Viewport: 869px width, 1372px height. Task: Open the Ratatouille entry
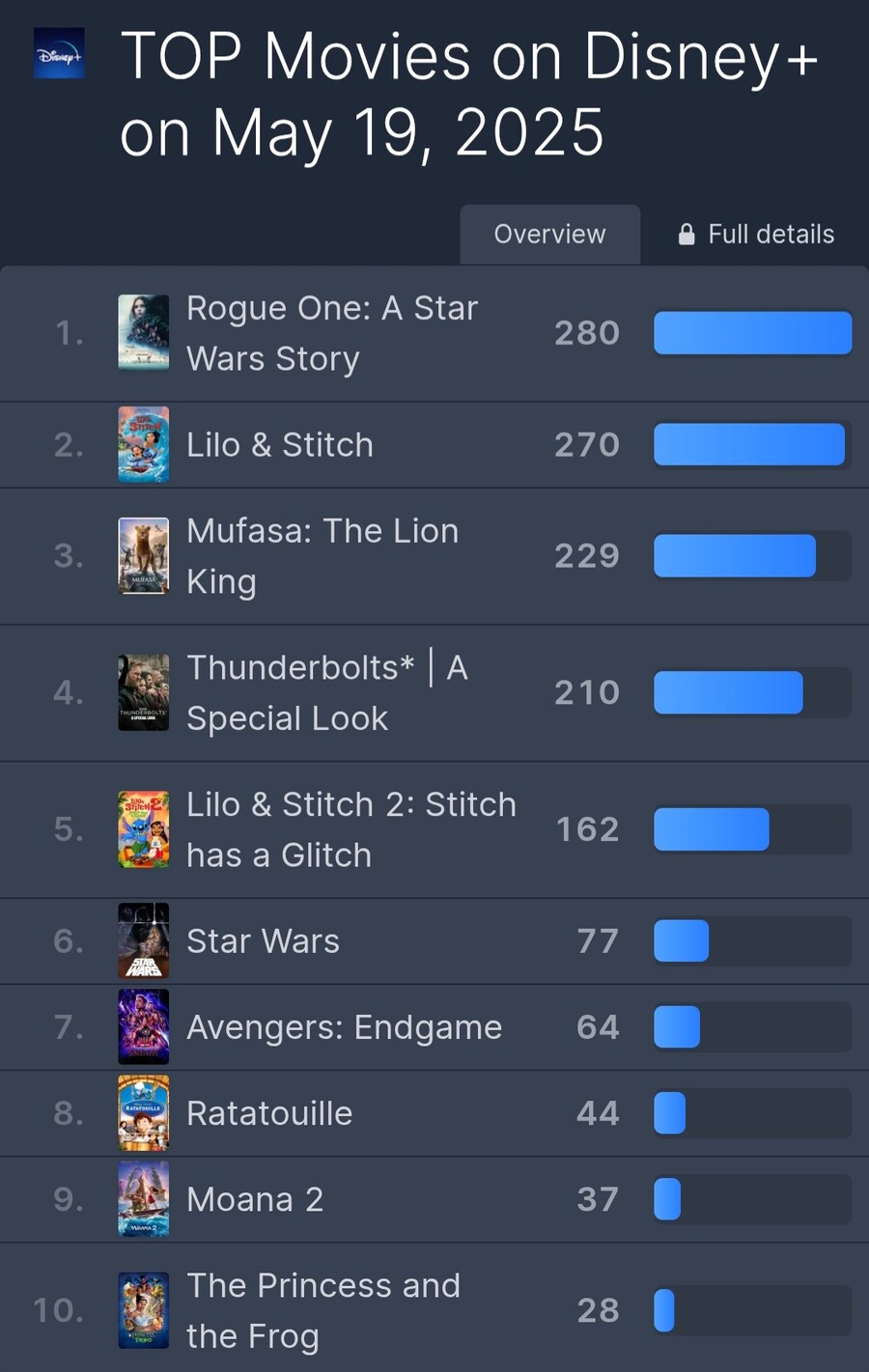[269, 1113]
